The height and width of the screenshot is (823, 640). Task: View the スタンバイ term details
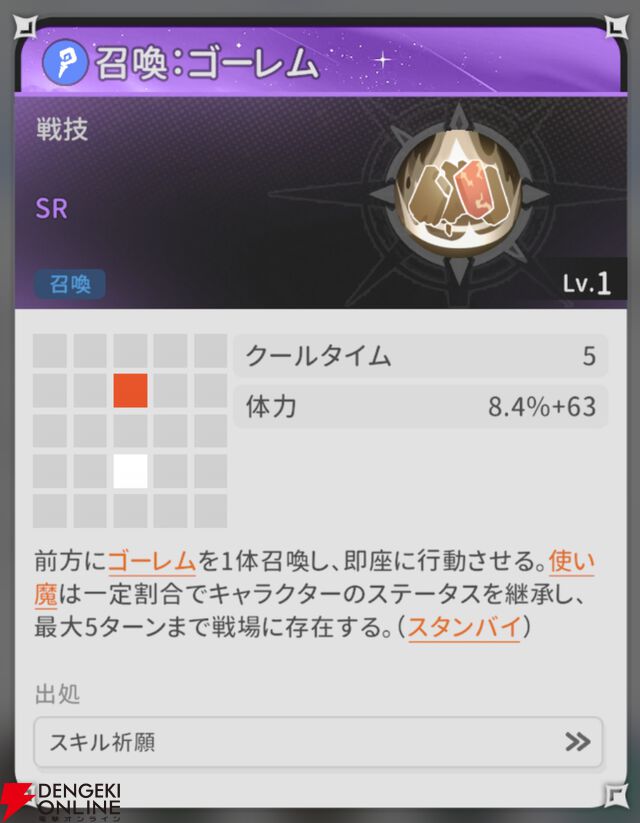(463, 629)
